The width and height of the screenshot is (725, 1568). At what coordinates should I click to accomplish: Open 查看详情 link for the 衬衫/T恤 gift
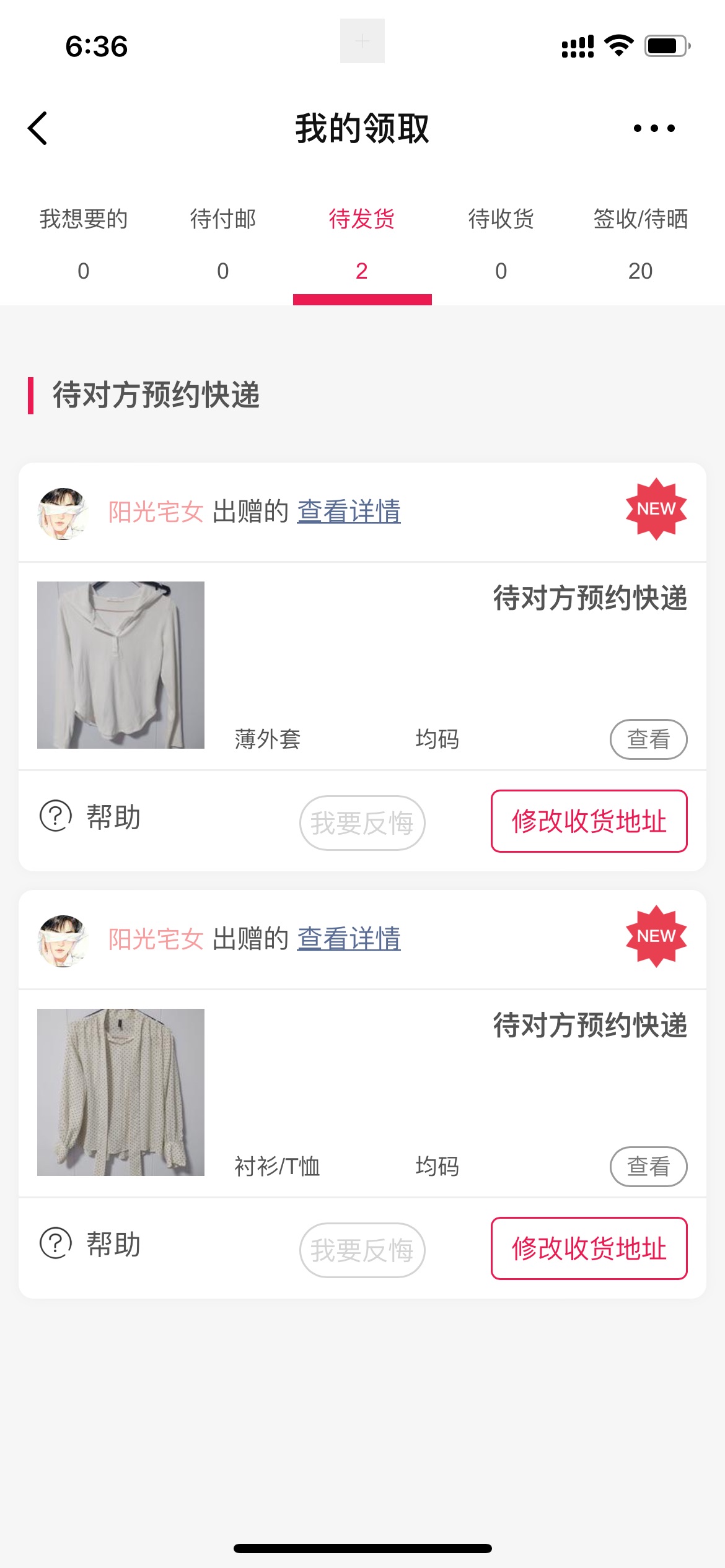349,939
